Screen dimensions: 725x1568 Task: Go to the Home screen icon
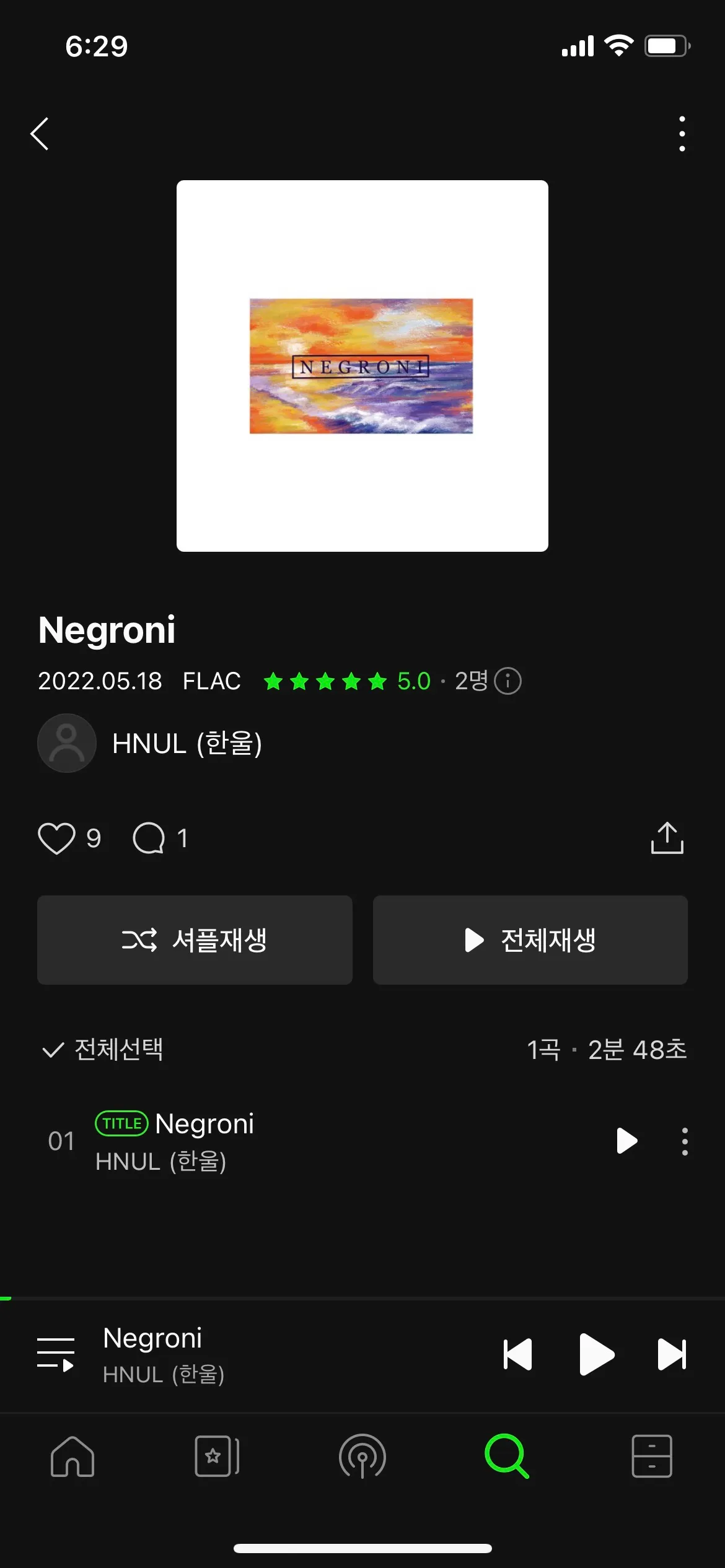click(72, 1457)
